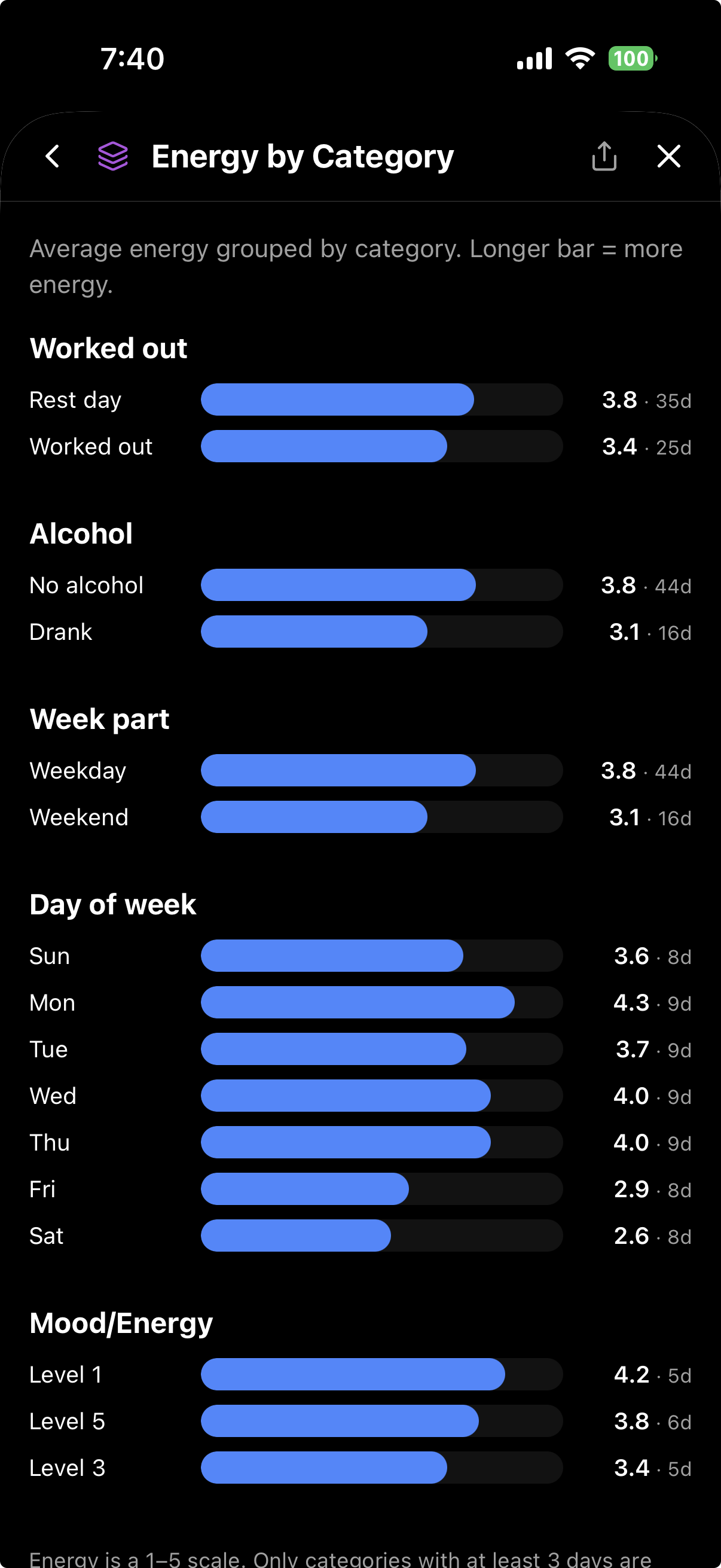The image size is (721, 1568).
Task: Share the Energy by Category report
Action: click(604, 156)
